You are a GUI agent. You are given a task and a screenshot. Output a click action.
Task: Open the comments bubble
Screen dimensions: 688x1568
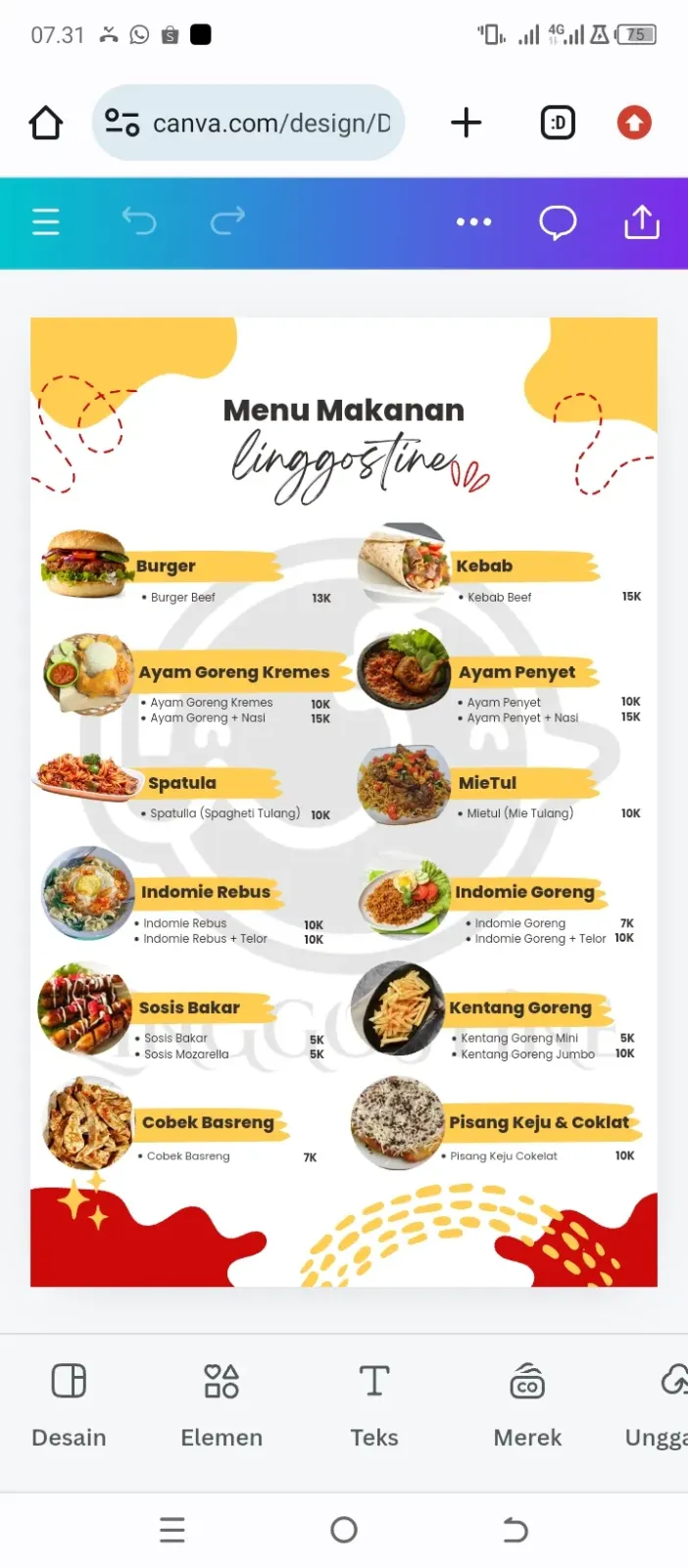pos(558,222)
